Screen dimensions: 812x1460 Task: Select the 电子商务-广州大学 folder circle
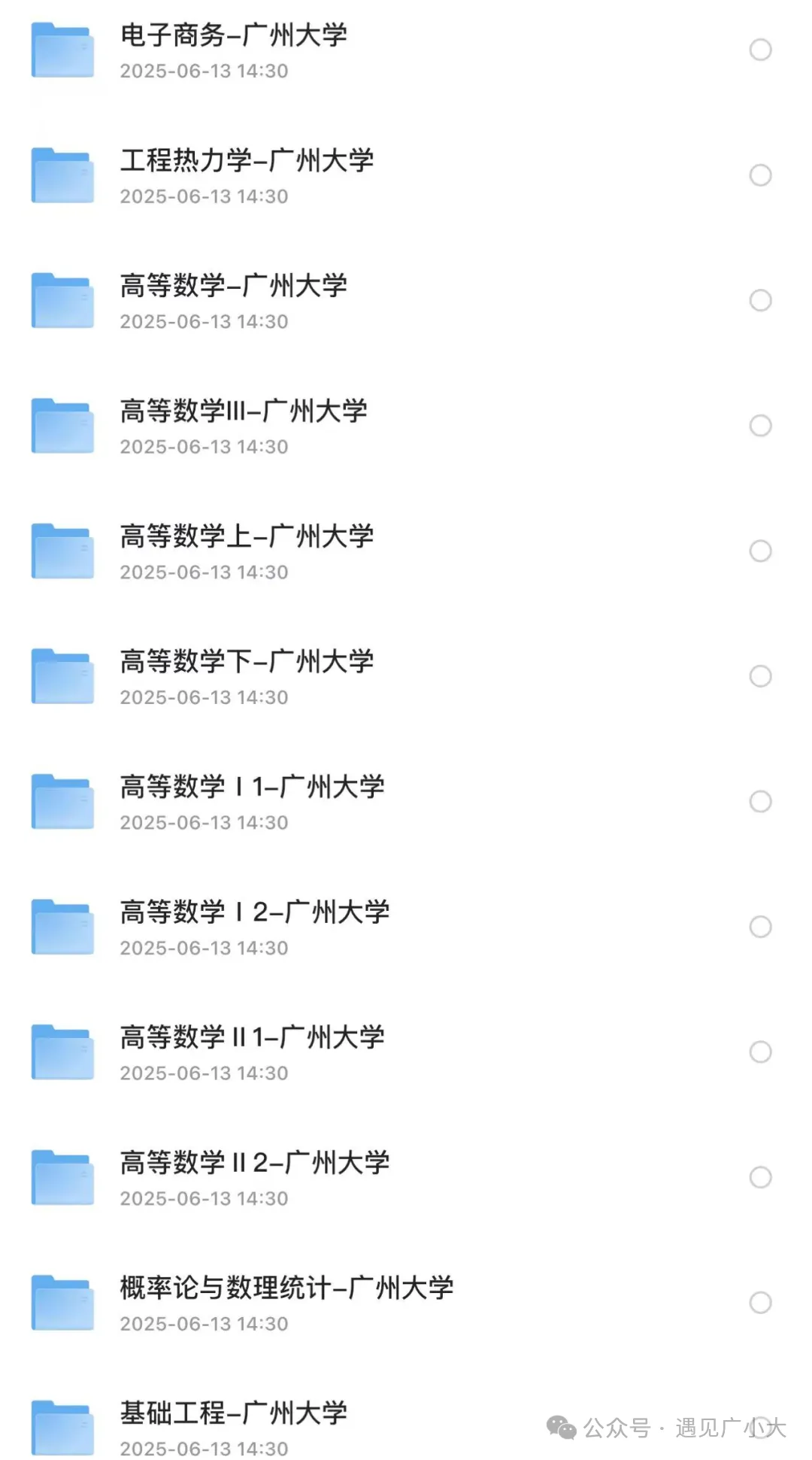tap(760, 50)
